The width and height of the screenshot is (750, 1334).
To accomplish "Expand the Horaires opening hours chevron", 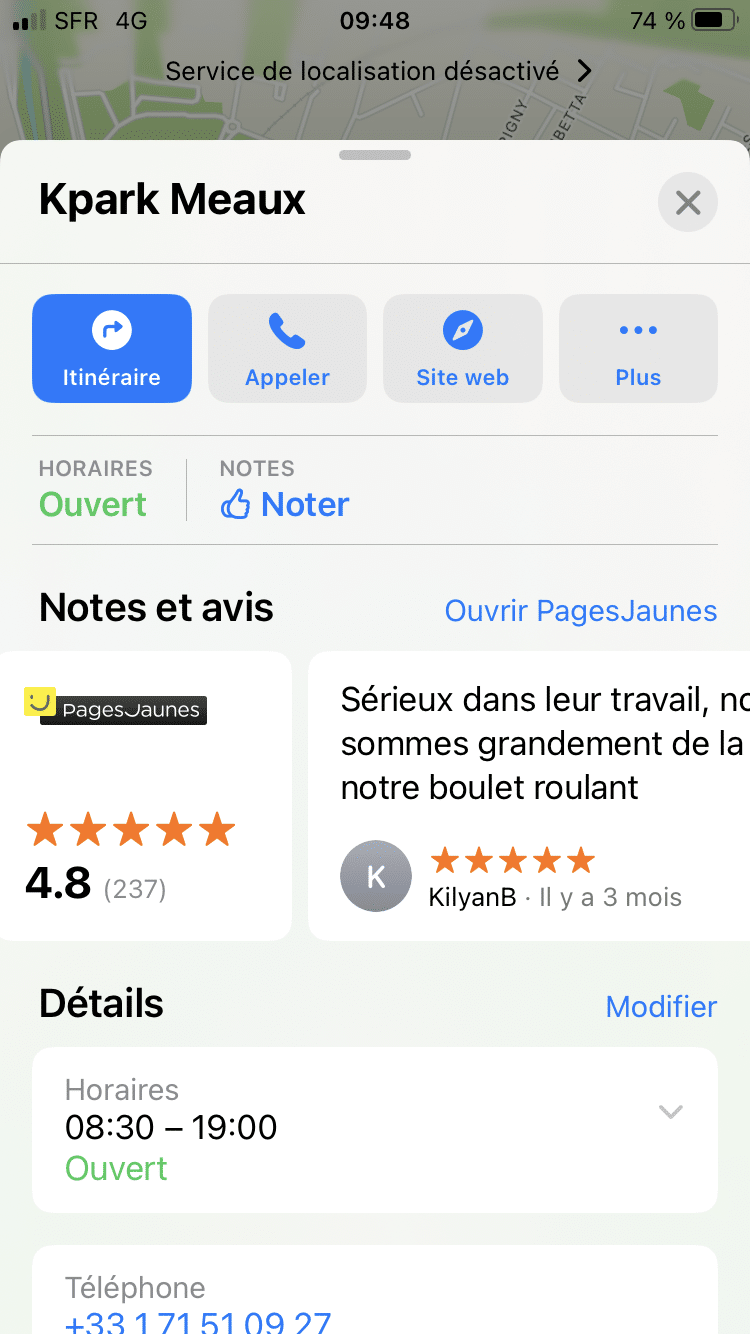I will pyautogui.click(x=671, y=1111).
